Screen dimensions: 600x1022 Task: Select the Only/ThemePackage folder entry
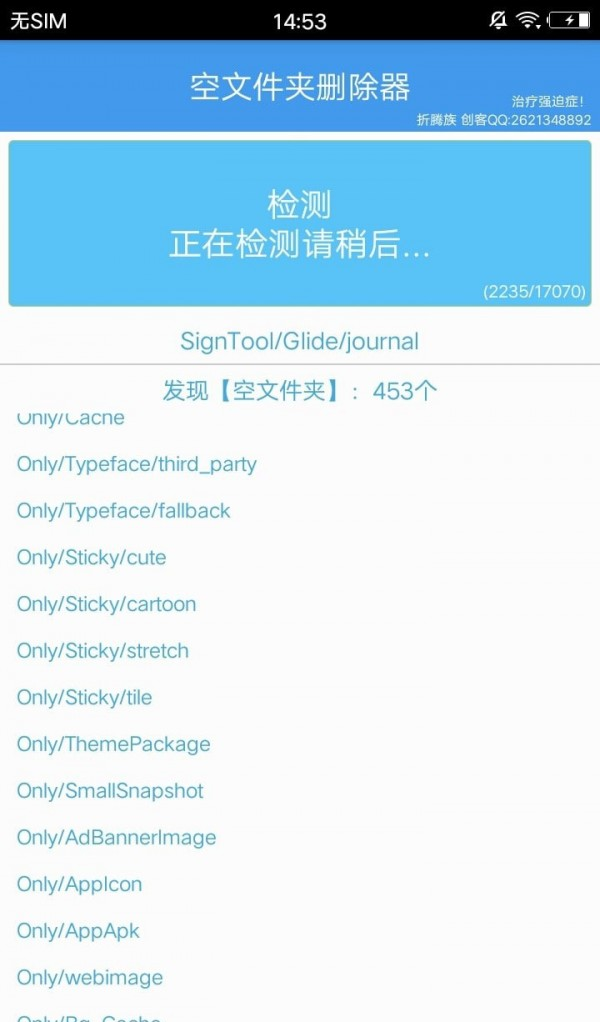[114, 744]
